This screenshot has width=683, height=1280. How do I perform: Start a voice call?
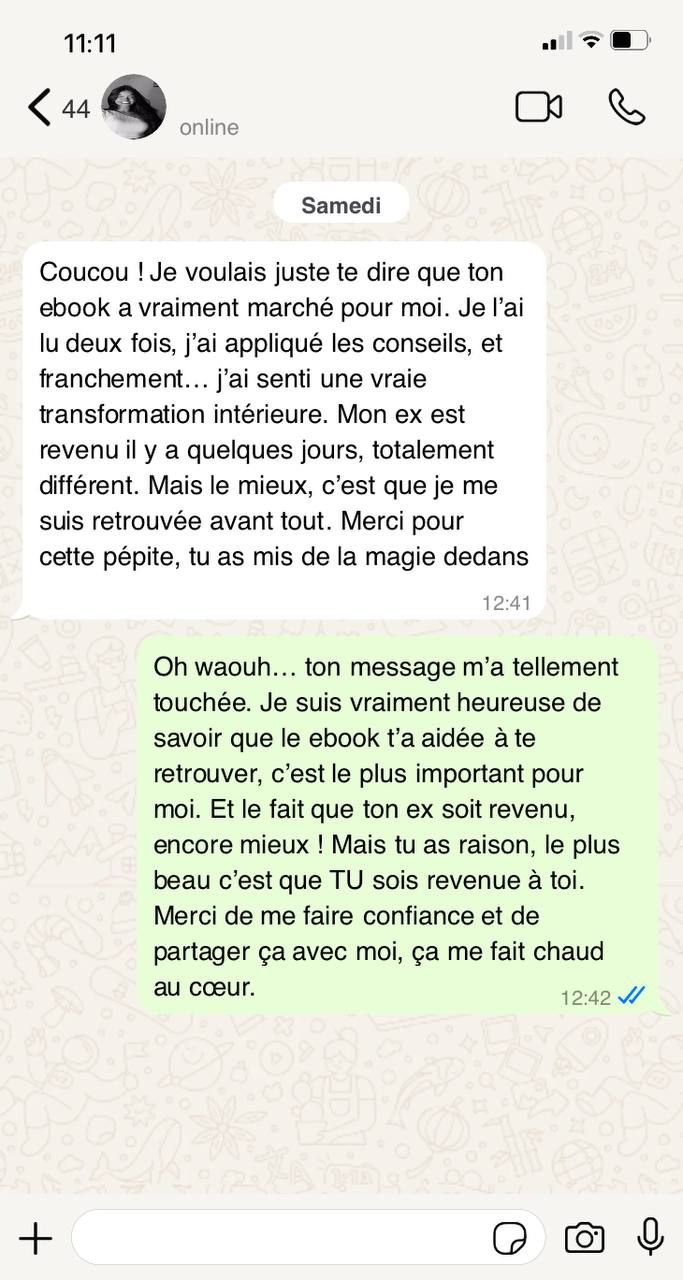pos(627,106)
